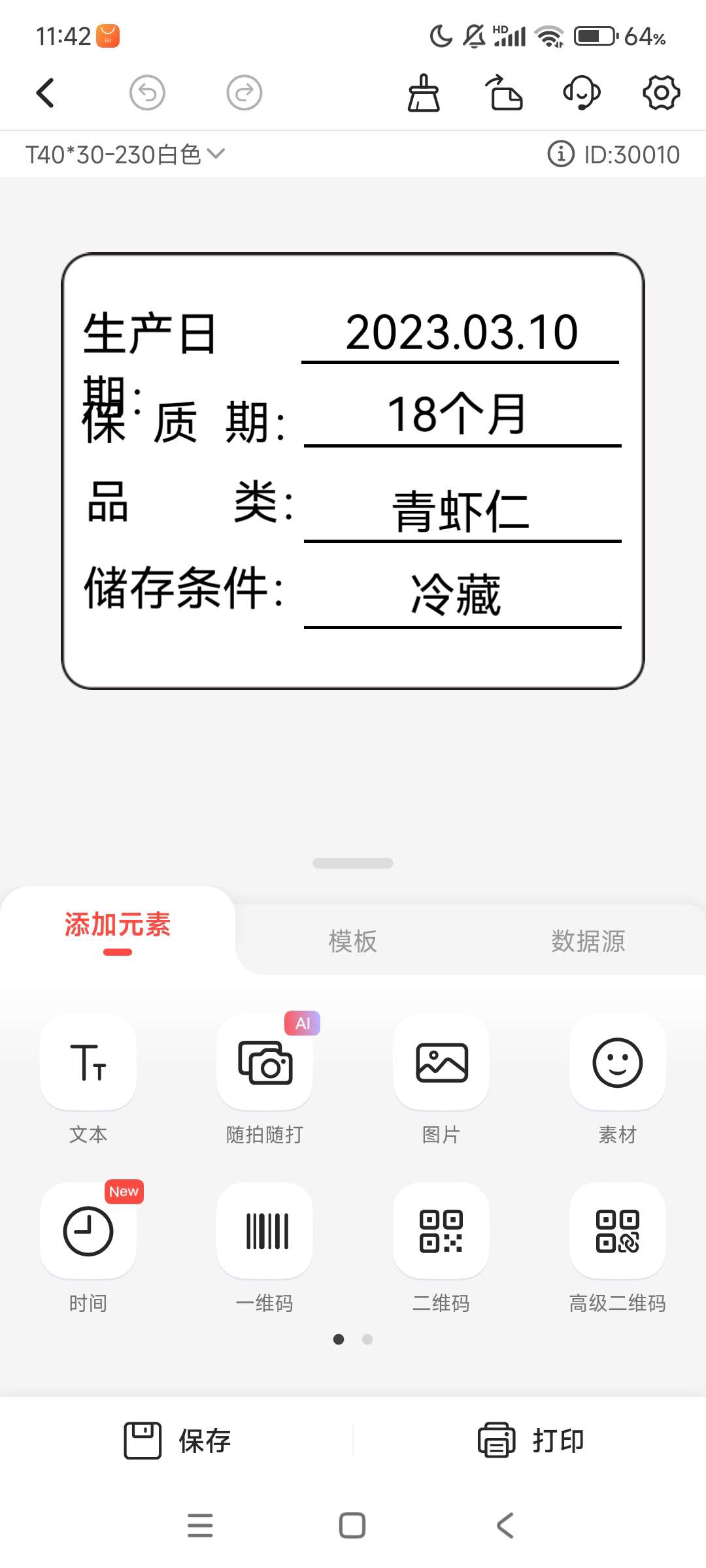Switch to the 数据源 tab
The width and height of the screenshot is (706, 1568).
588,941
